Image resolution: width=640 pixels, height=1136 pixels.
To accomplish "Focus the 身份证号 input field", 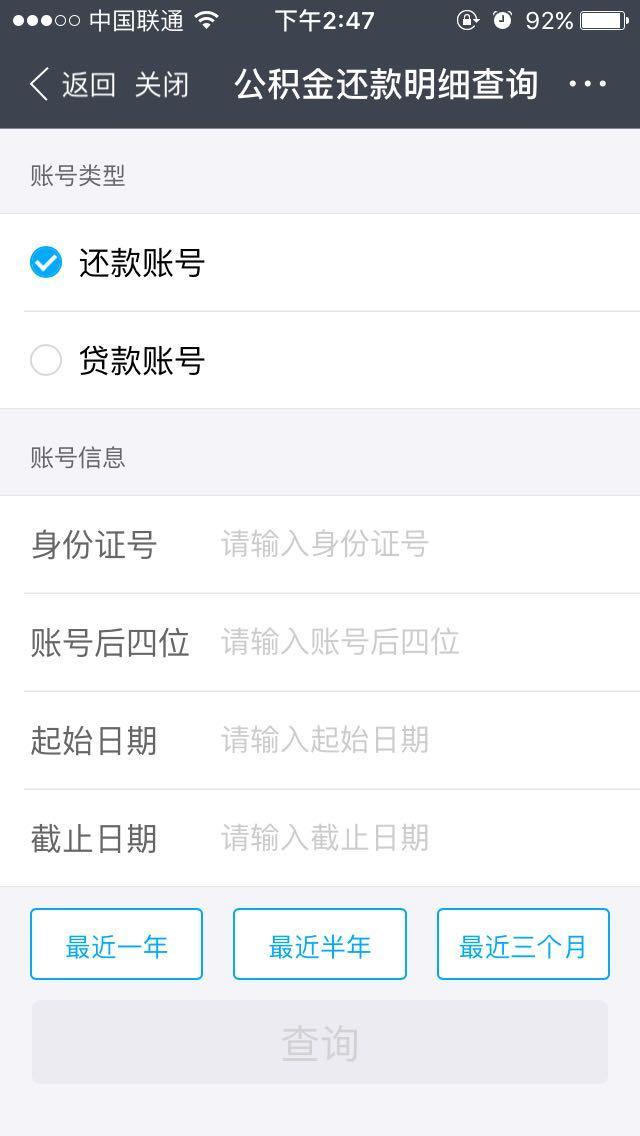I will tap(420, 545).
